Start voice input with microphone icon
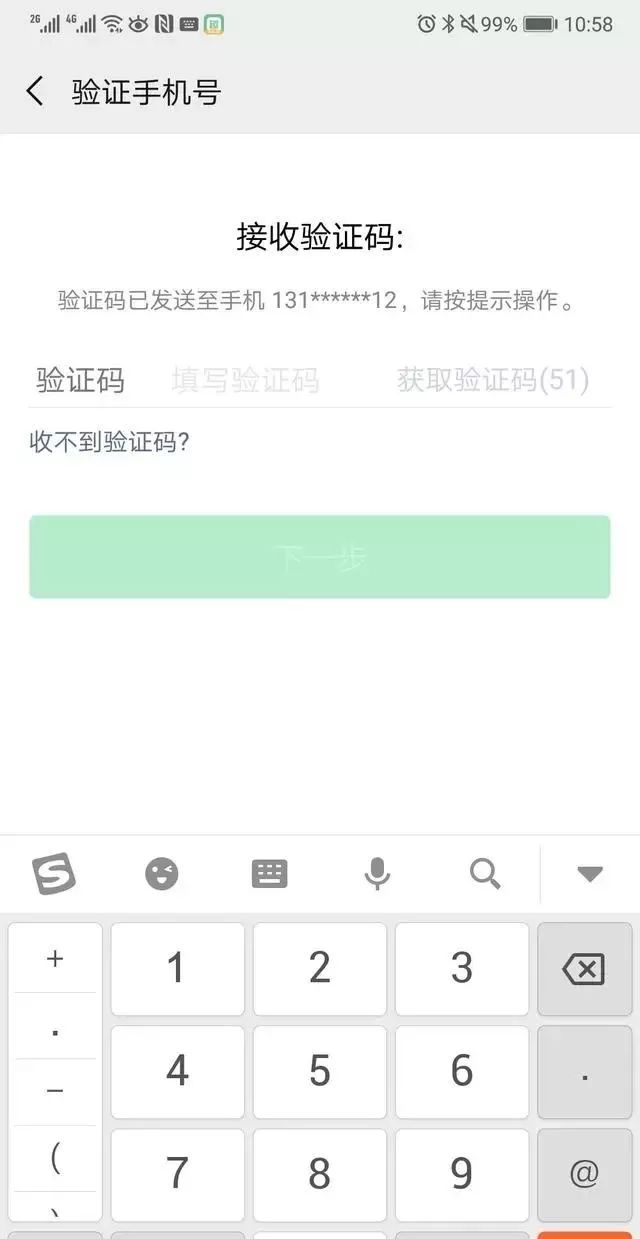This screenshot has height=1239, width=640. (377, 874)
